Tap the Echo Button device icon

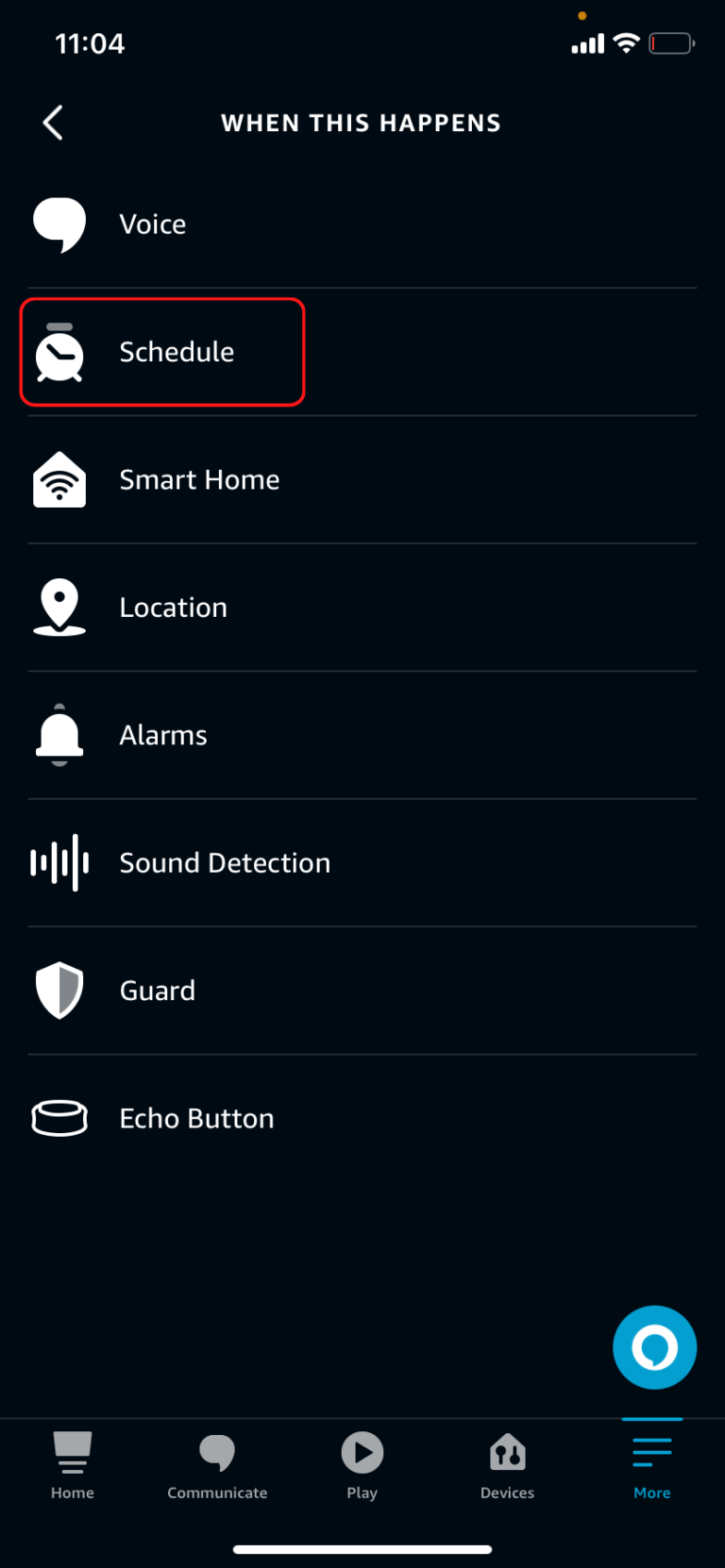point(59,1118)
